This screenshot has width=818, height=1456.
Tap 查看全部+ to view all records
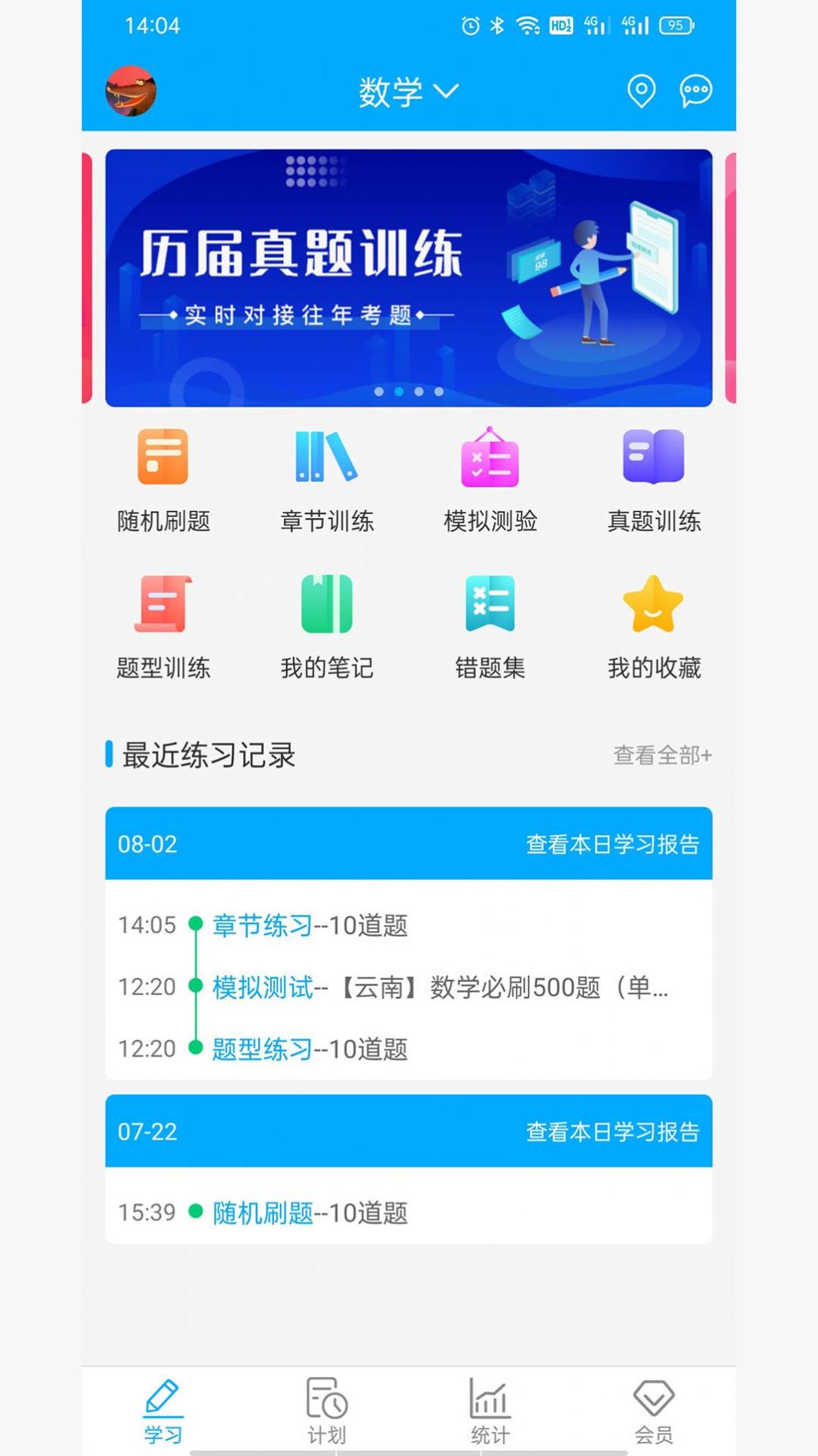661,756
